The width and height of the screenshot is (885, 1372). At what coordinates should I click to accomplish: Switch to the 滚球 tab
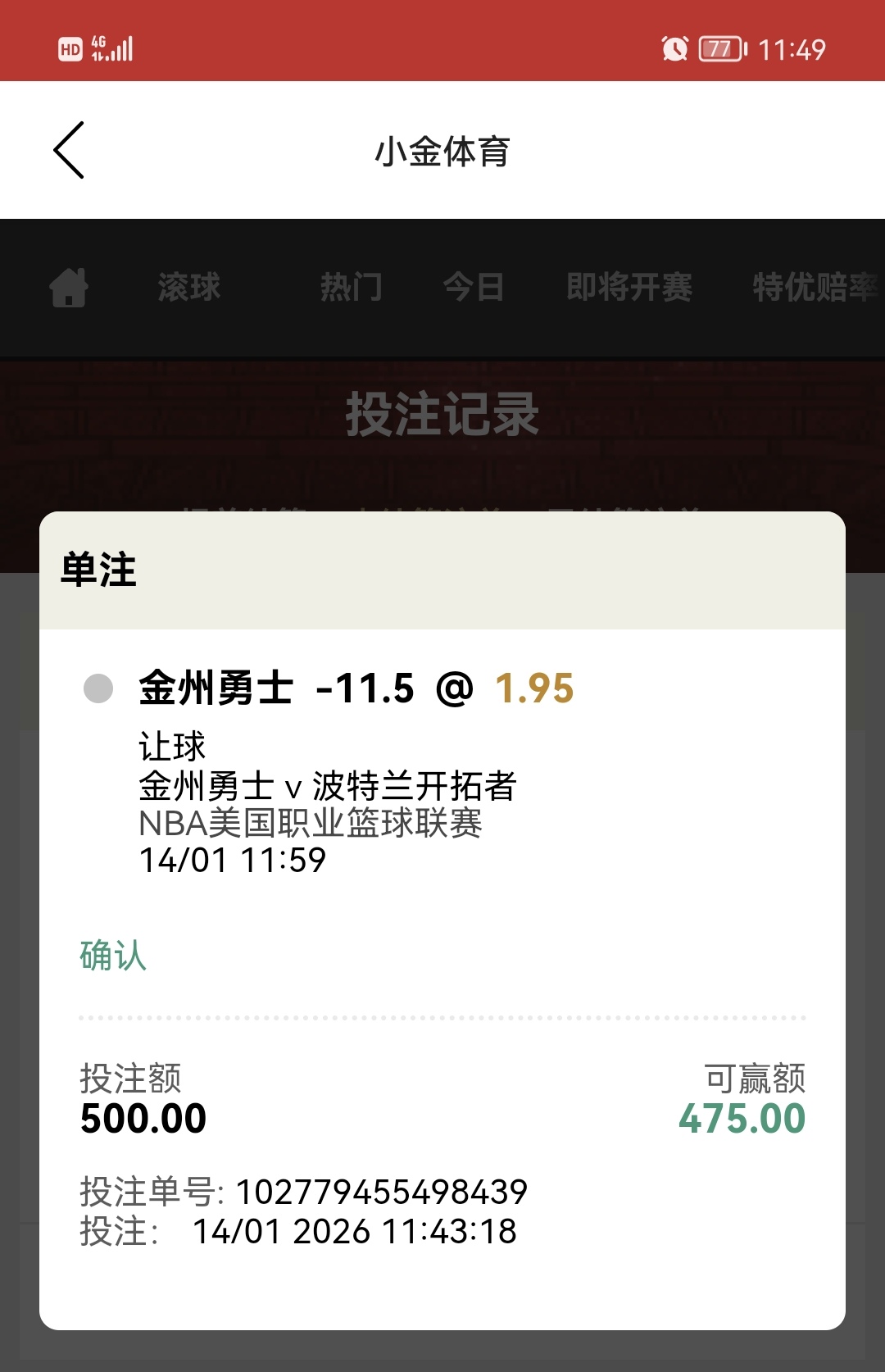[189, 288]
